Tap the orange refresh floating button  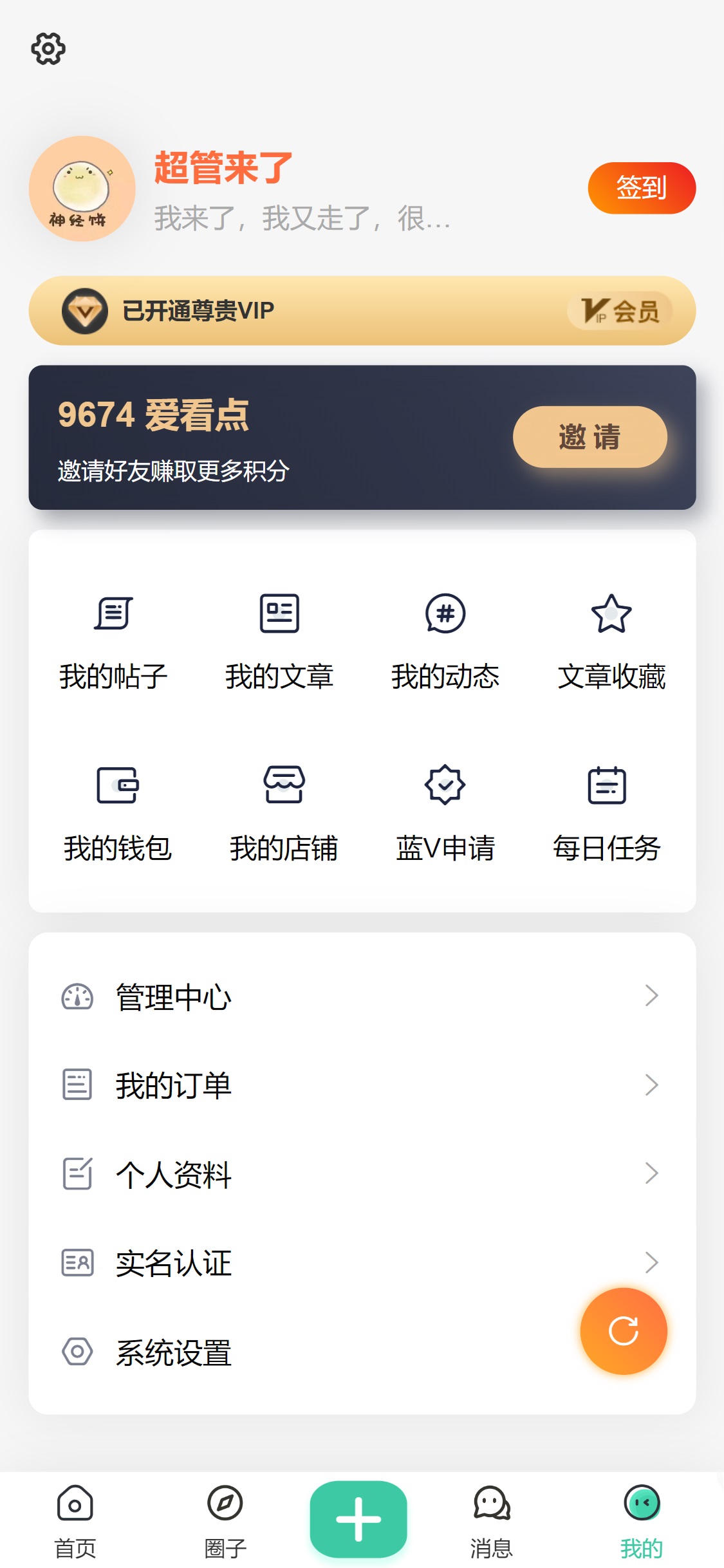(623, 1331)
